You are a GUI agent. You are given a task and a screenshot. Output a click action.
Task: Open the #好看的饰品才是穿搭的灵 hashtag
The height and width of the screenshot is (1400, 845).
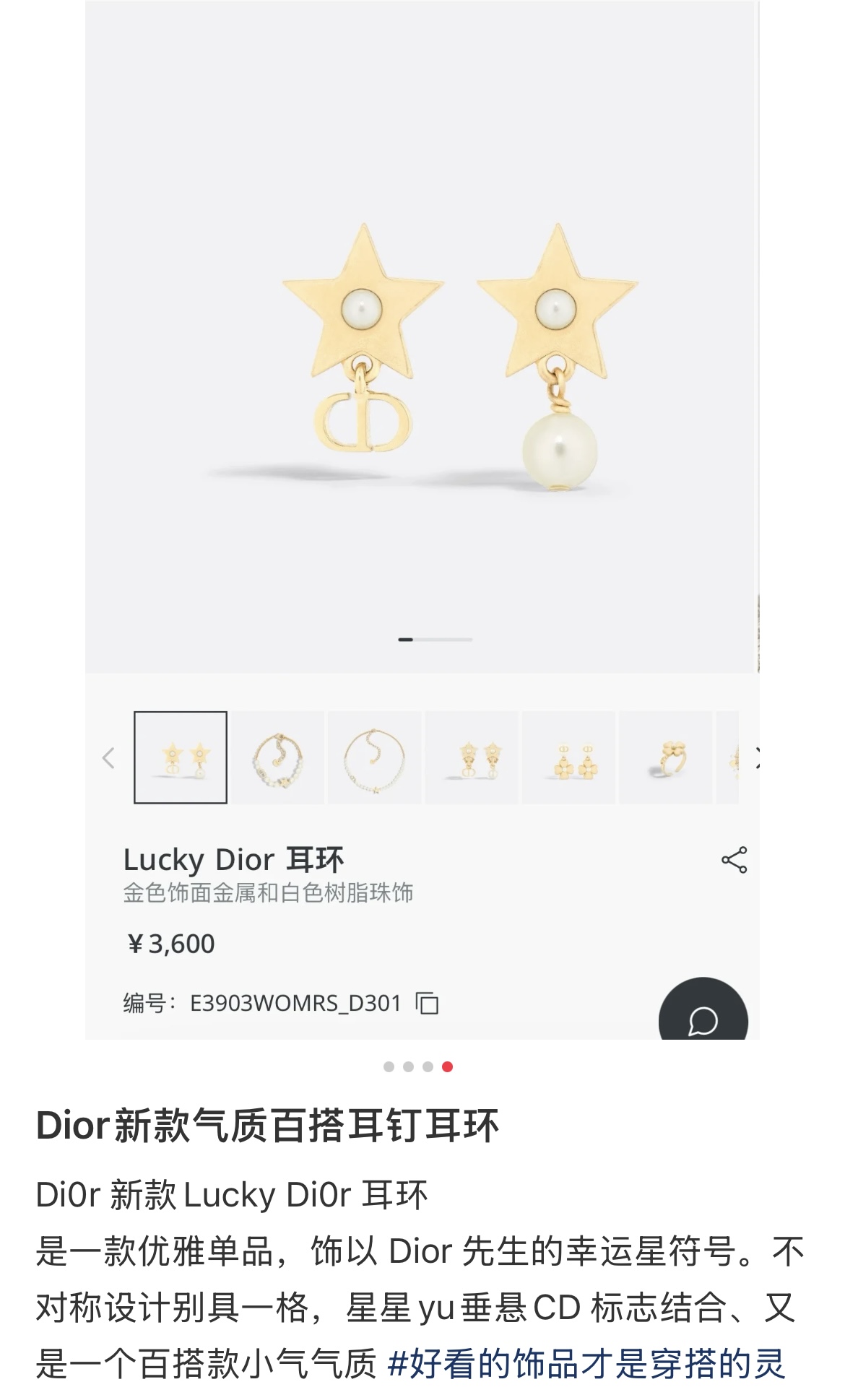[586, 1365]
